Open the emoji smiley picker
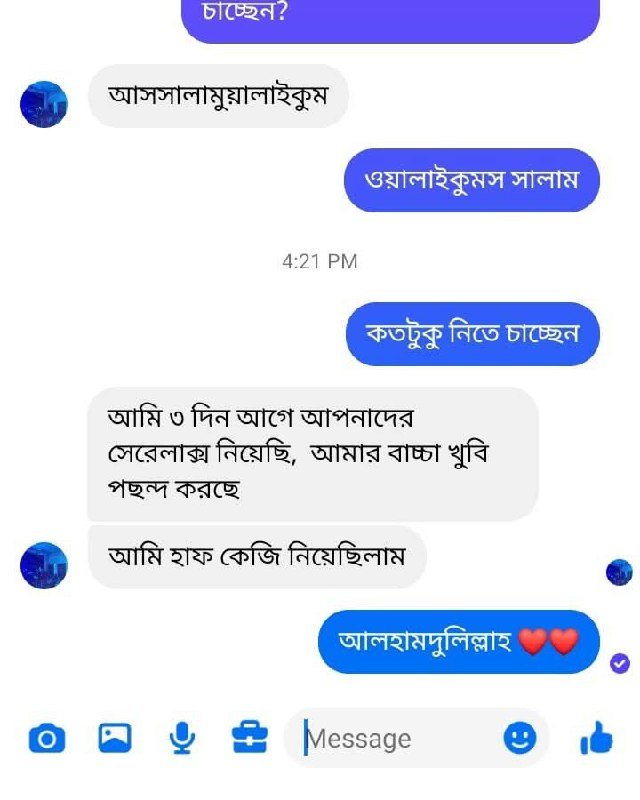Screen dimensions: 640x800 (x=519, y=738)
